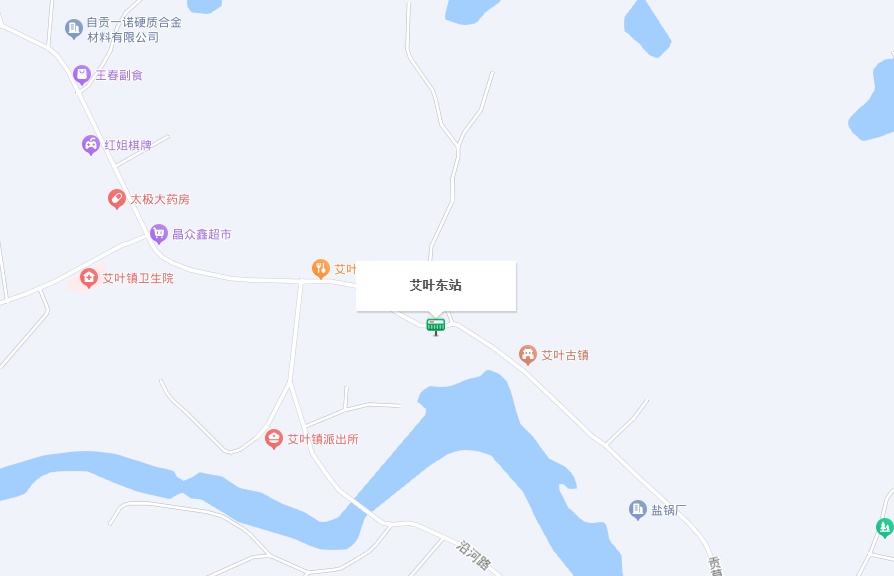Select the green station marker pin

[x=435, y=325]
